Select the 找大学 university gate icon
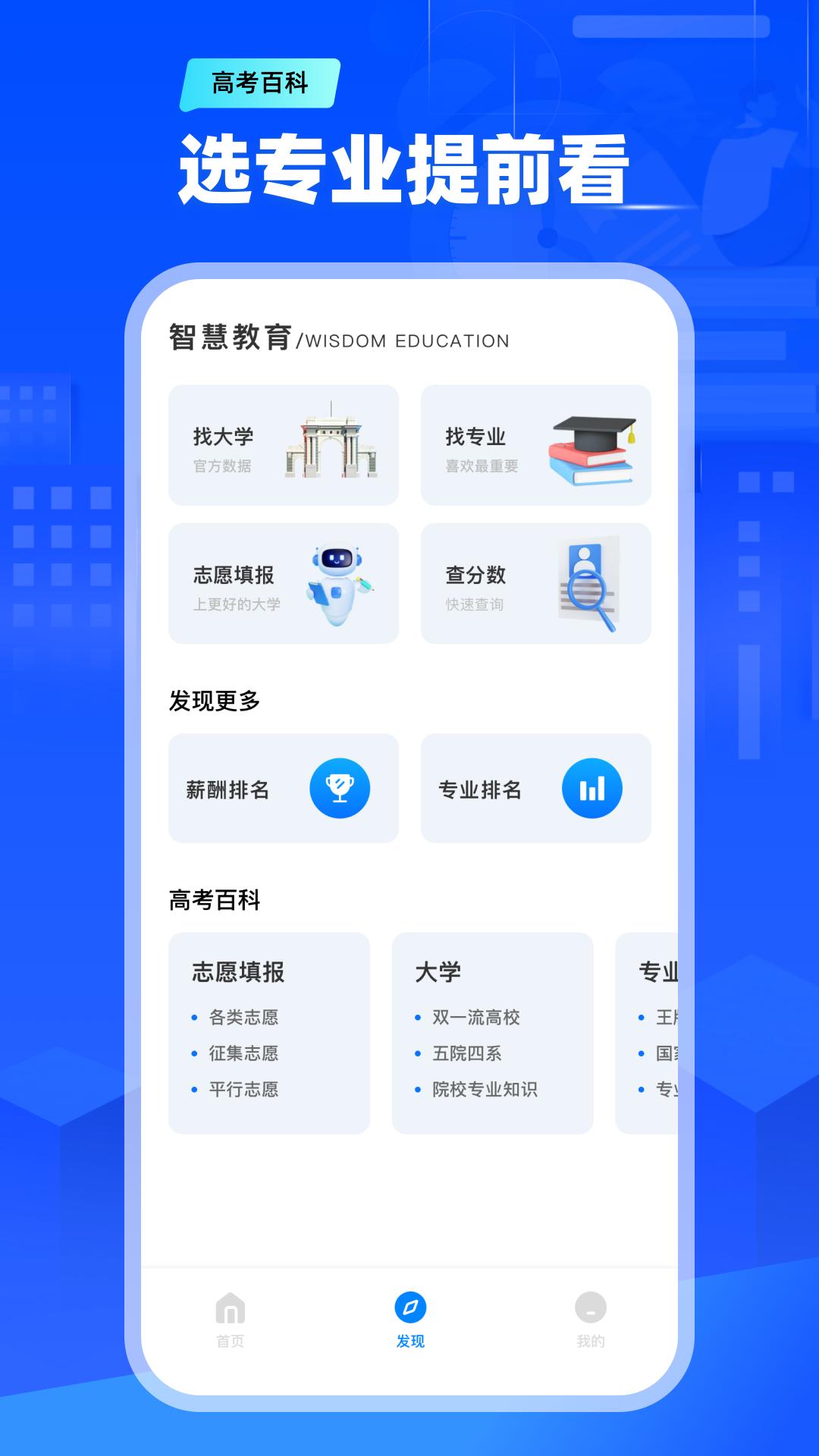Image resolution: width=819 pixels, height=1456 pixels. (x=334, y=444)
